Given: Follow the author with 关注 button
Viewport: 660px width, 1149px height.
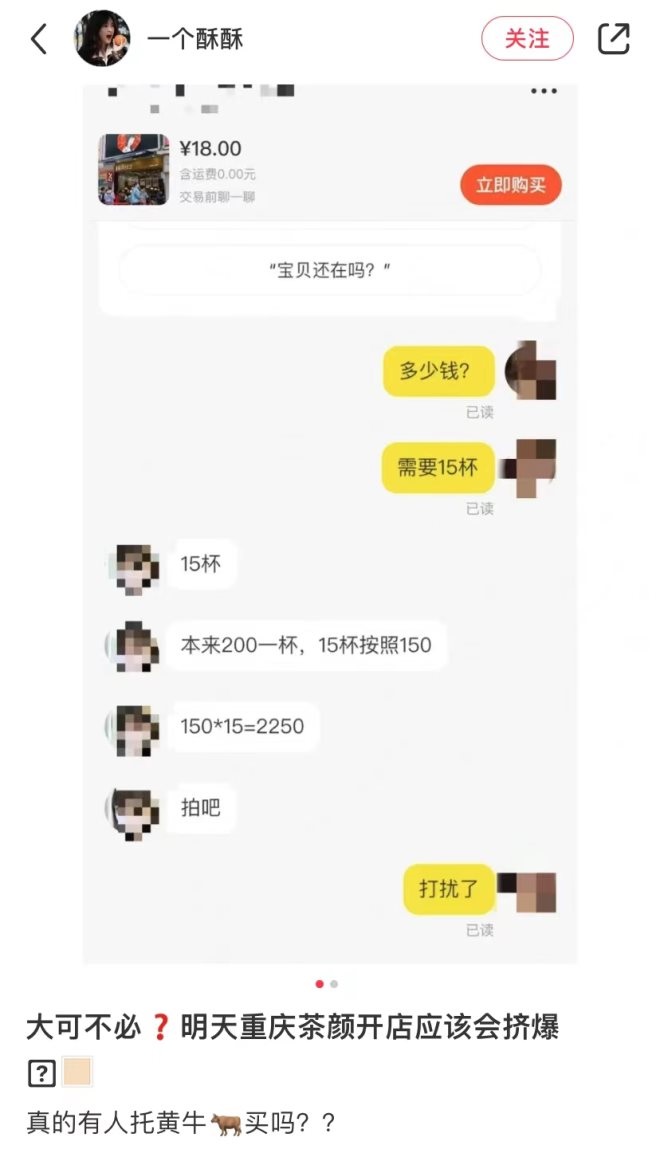Looking at the screenshot, I should point(527,39).
